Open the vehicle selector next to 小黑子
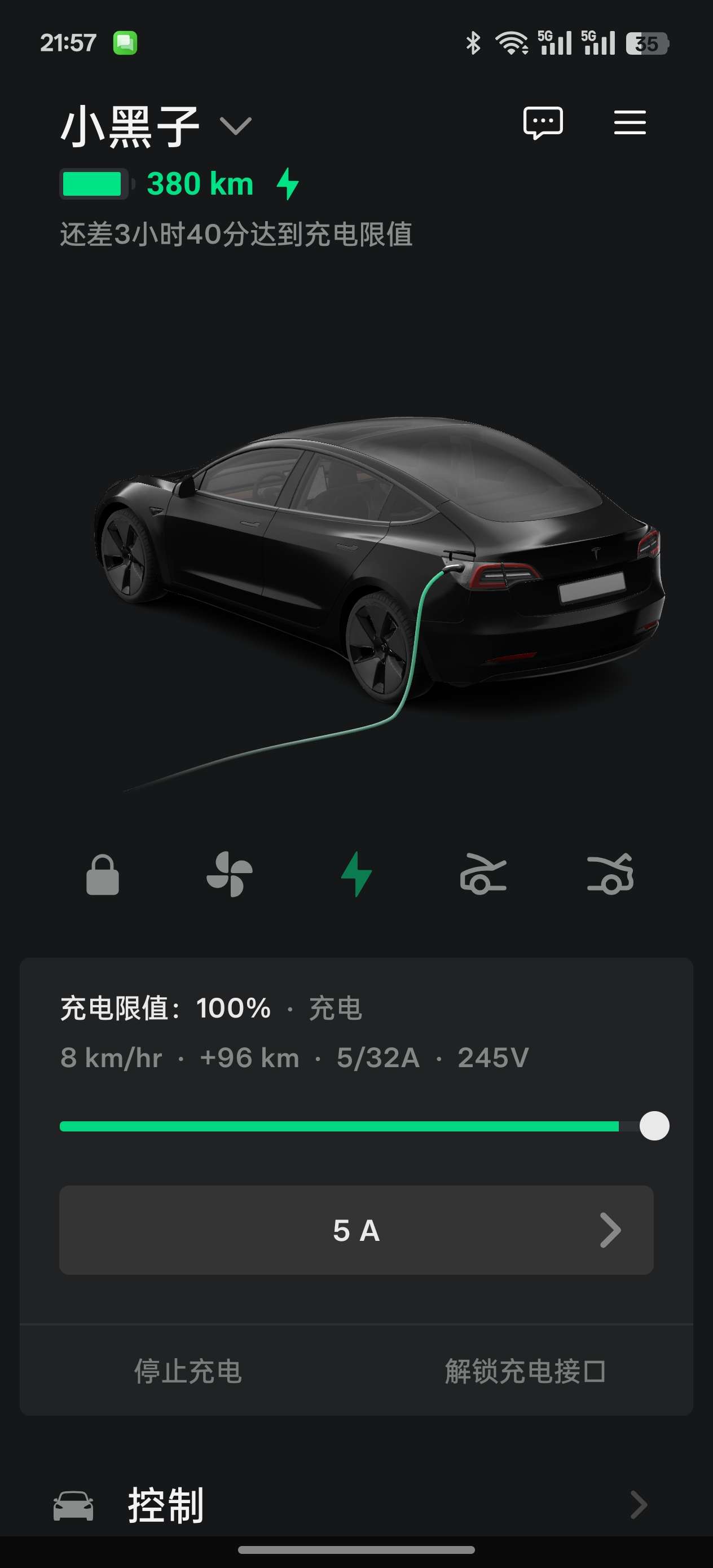The height and width of the screenshot is (1568, 713). [236, 125]
